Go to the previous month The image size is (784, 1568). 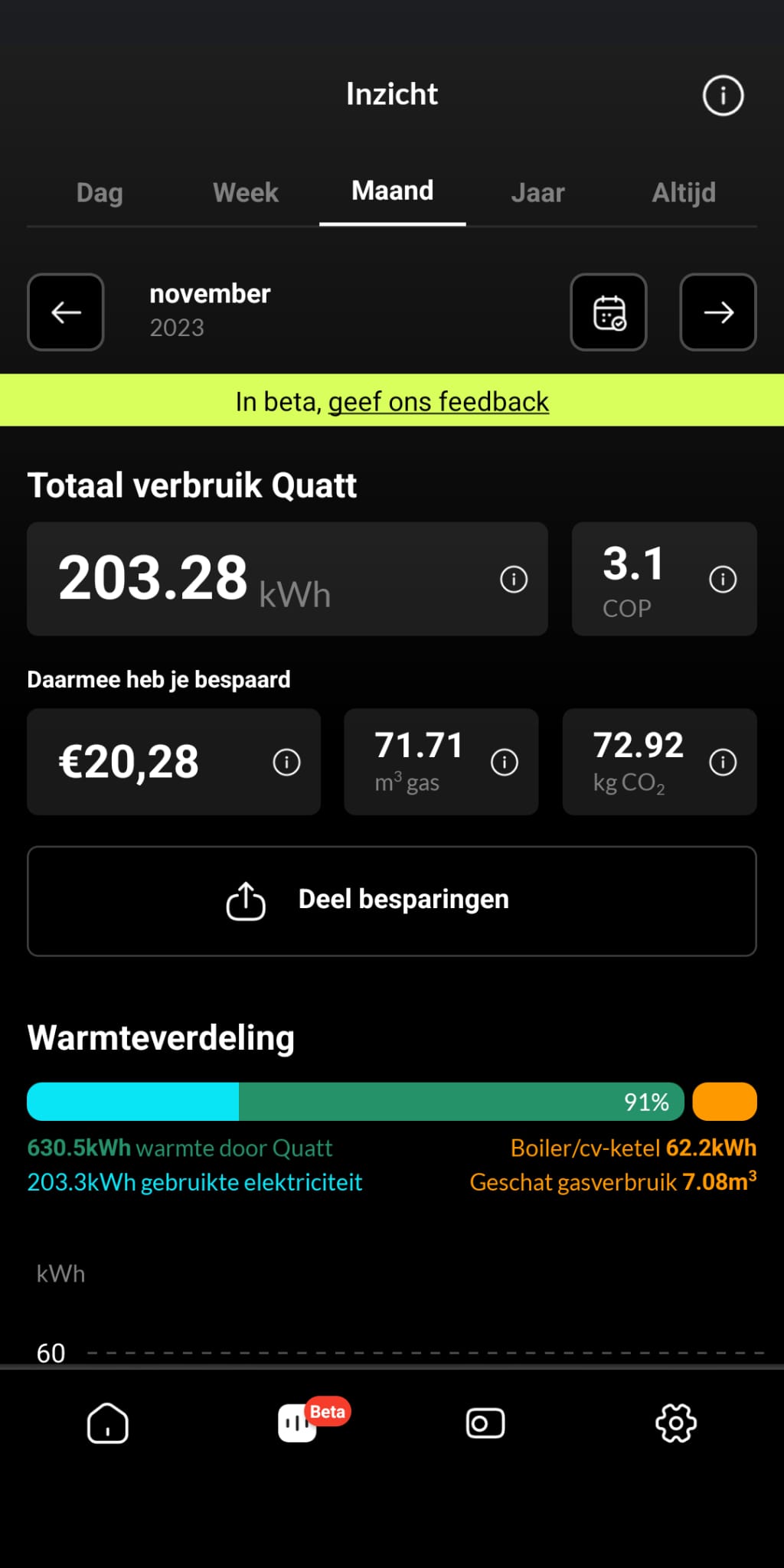pyautogui.click(x=66, y=312)
